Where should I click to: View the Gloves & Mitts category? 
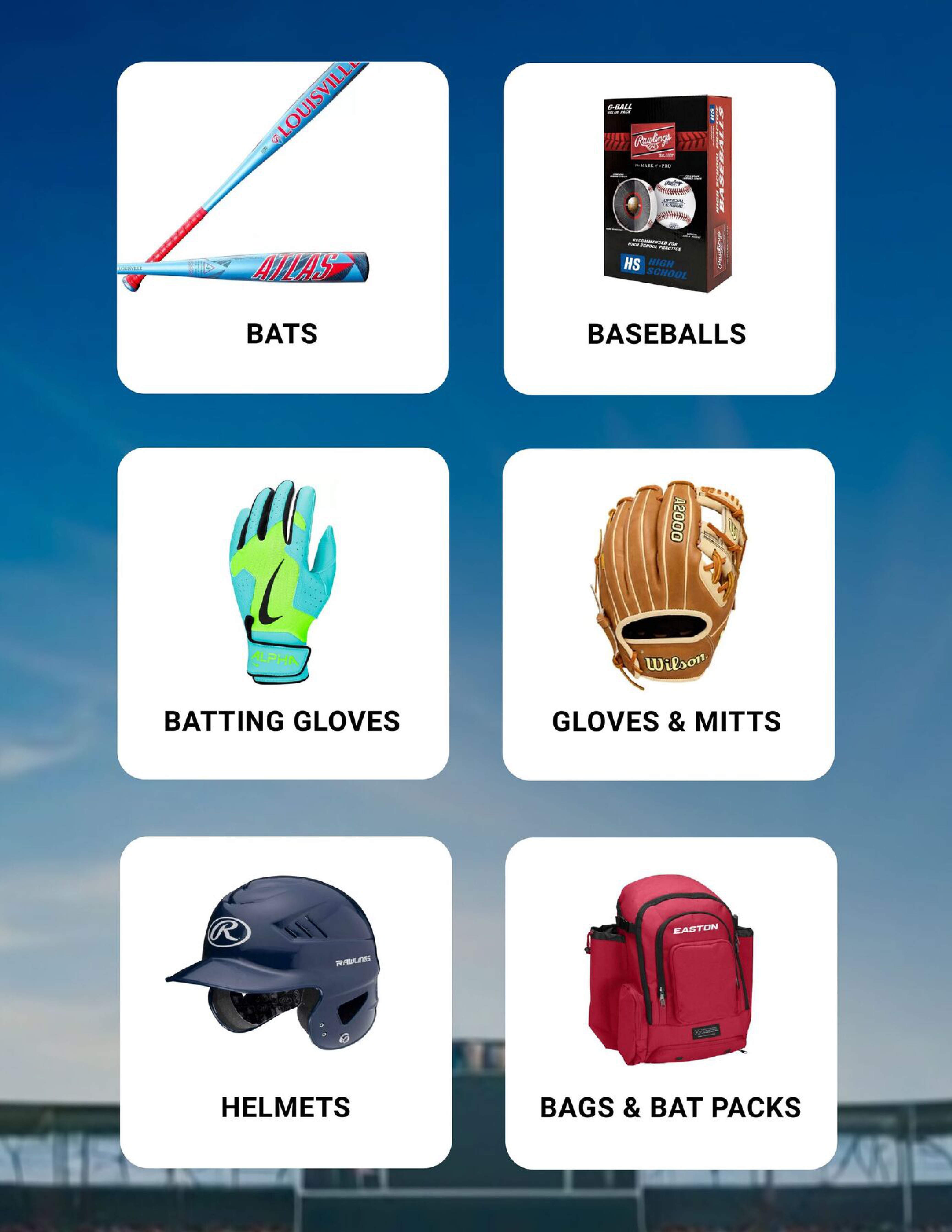click(x=668, y=614)
